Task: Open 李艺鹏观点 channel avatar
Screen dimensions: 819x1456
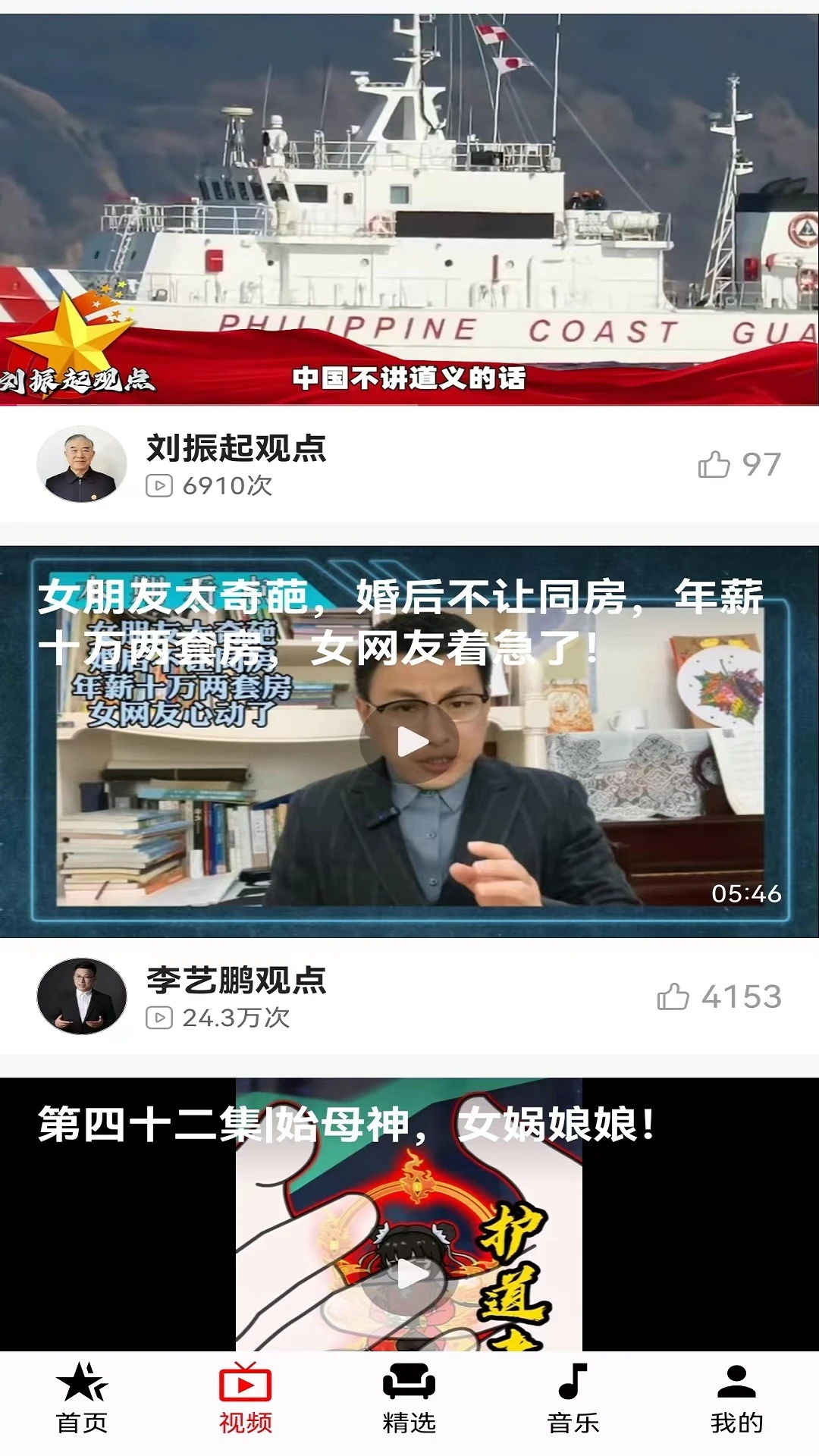Action: click(x=82, y=996)
